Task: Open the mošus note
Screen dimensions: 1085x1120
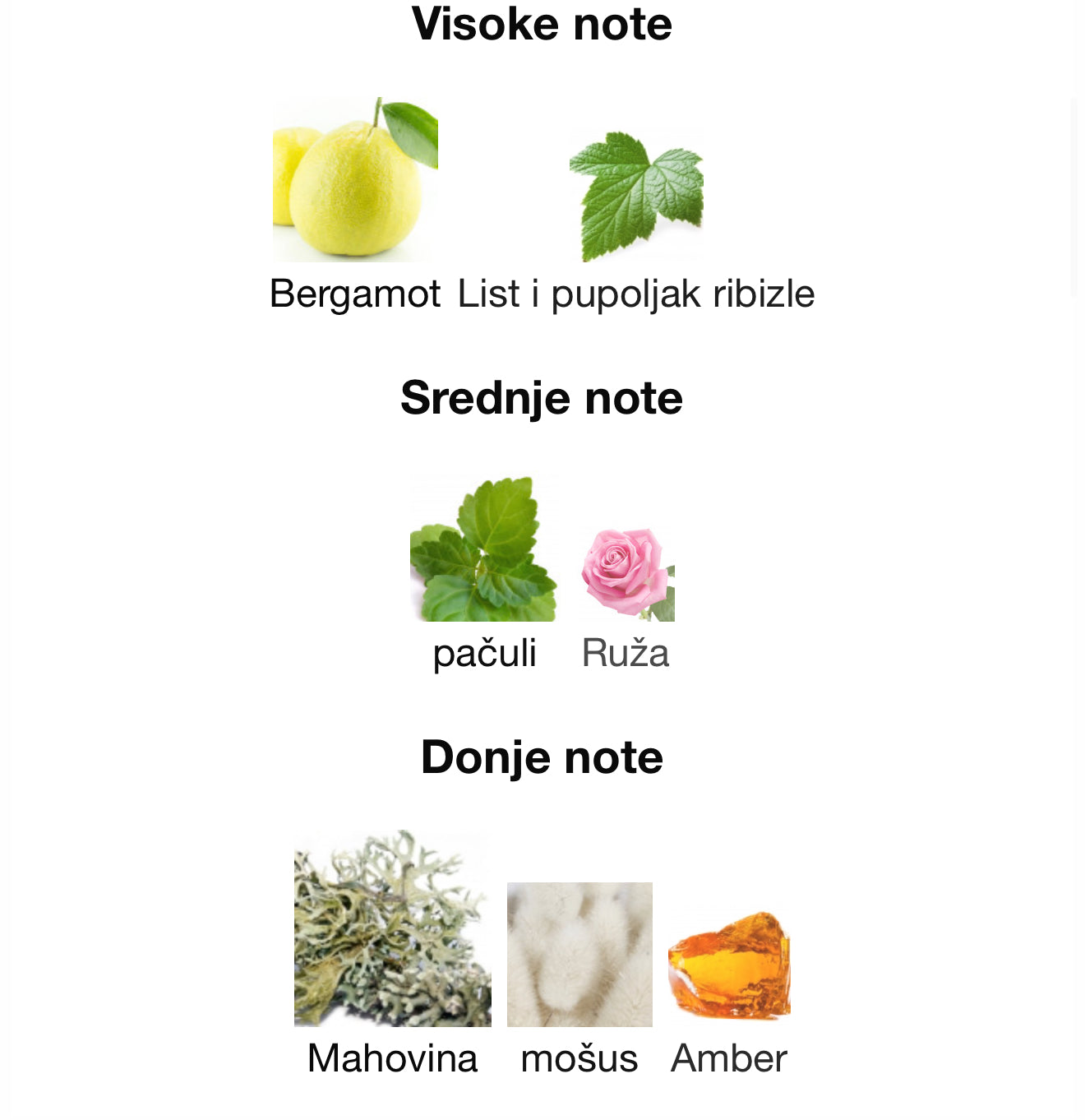Action: point(579,955)
